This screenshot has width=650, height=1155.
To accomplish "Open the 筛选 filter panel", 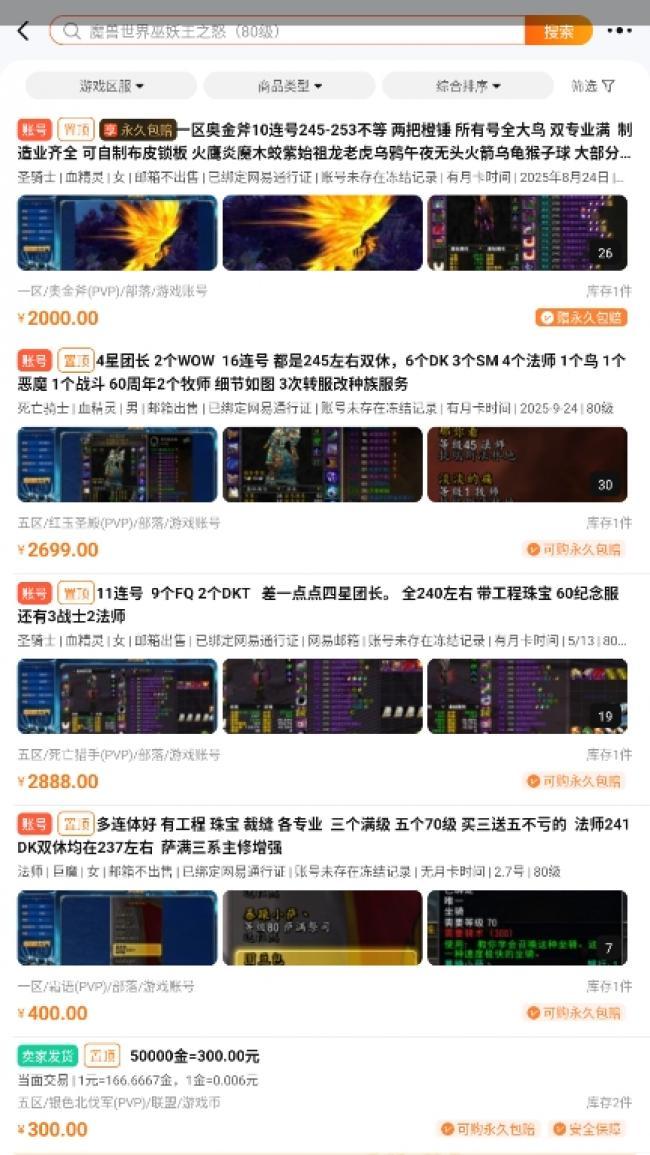I will pyautogui.click(x=592, y=86).
